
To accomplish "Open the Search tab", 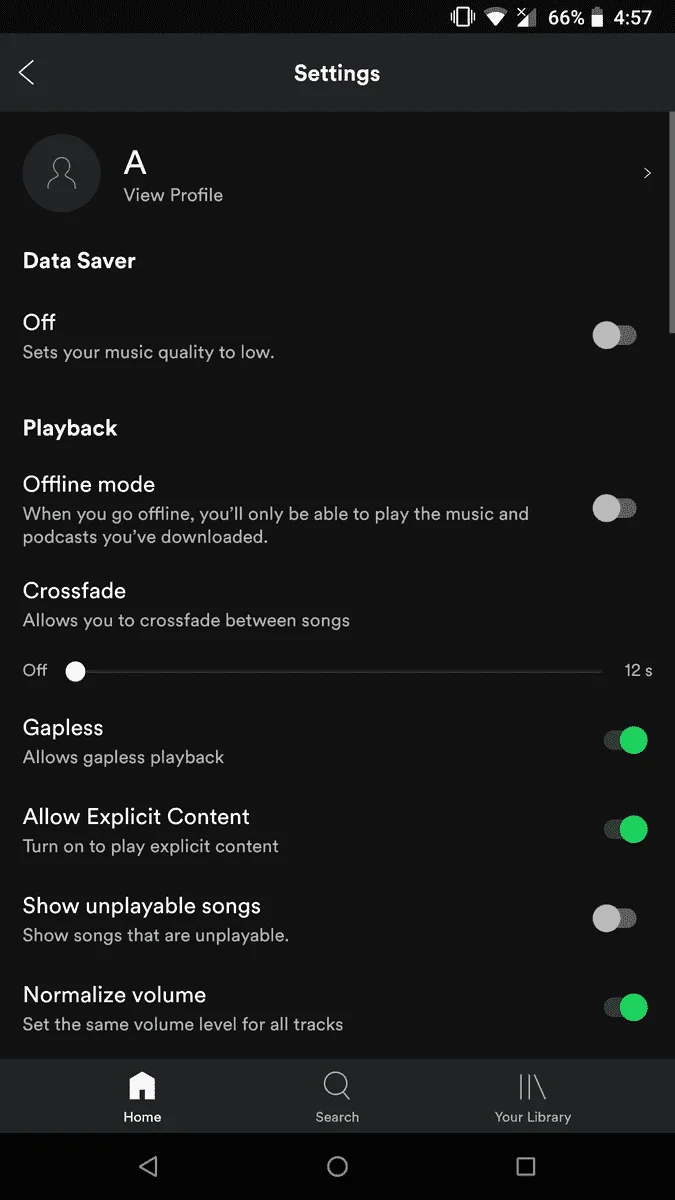I will [337, 1097].
